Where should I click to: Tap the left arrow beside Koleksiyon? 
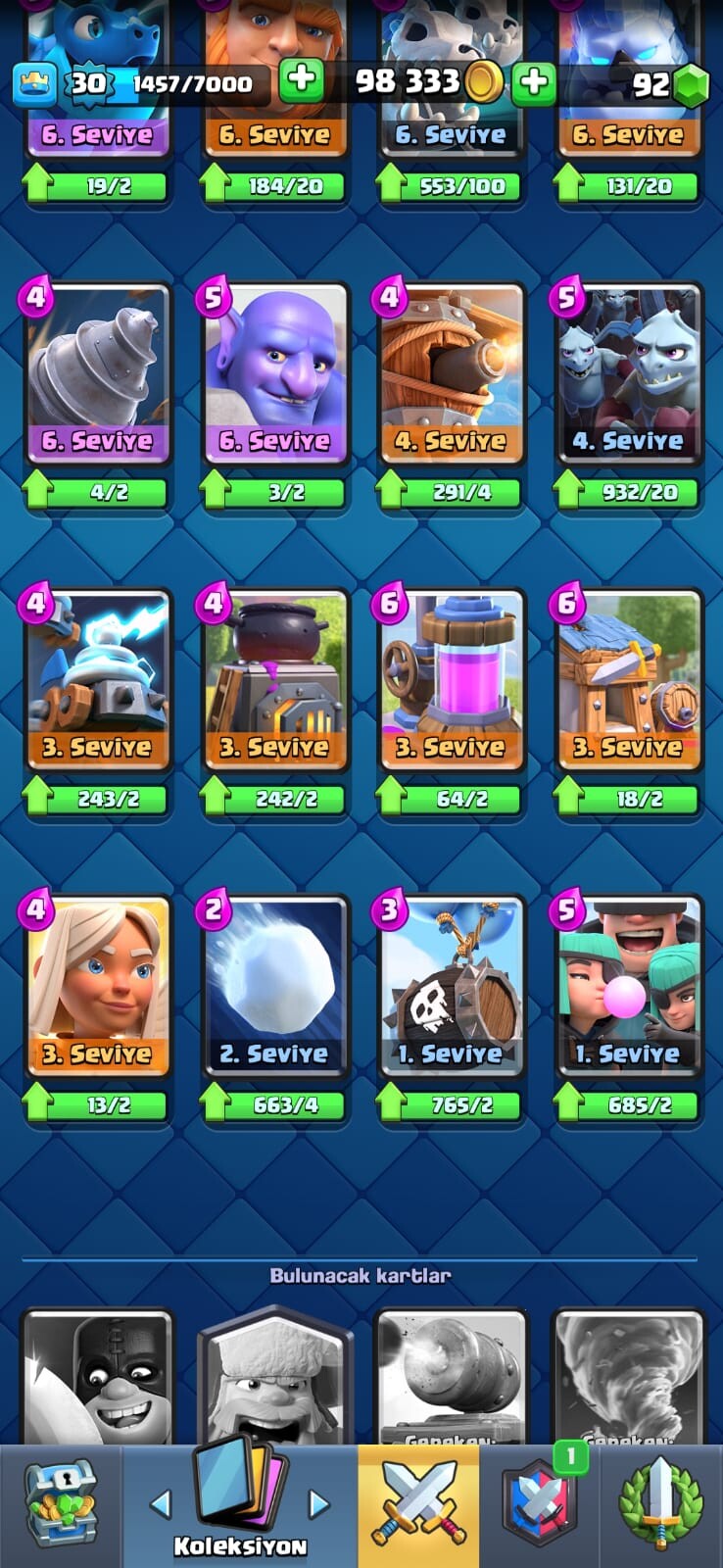coord(161,1502)
